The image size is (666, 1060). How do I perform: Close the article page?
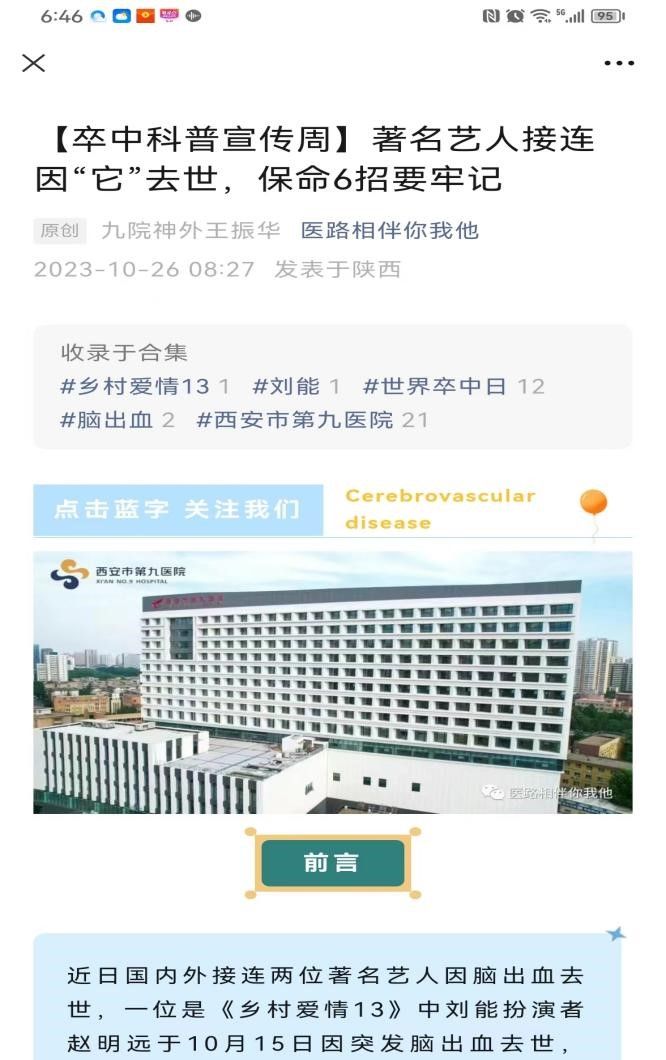pyautogui.click(x=34, y=63)
